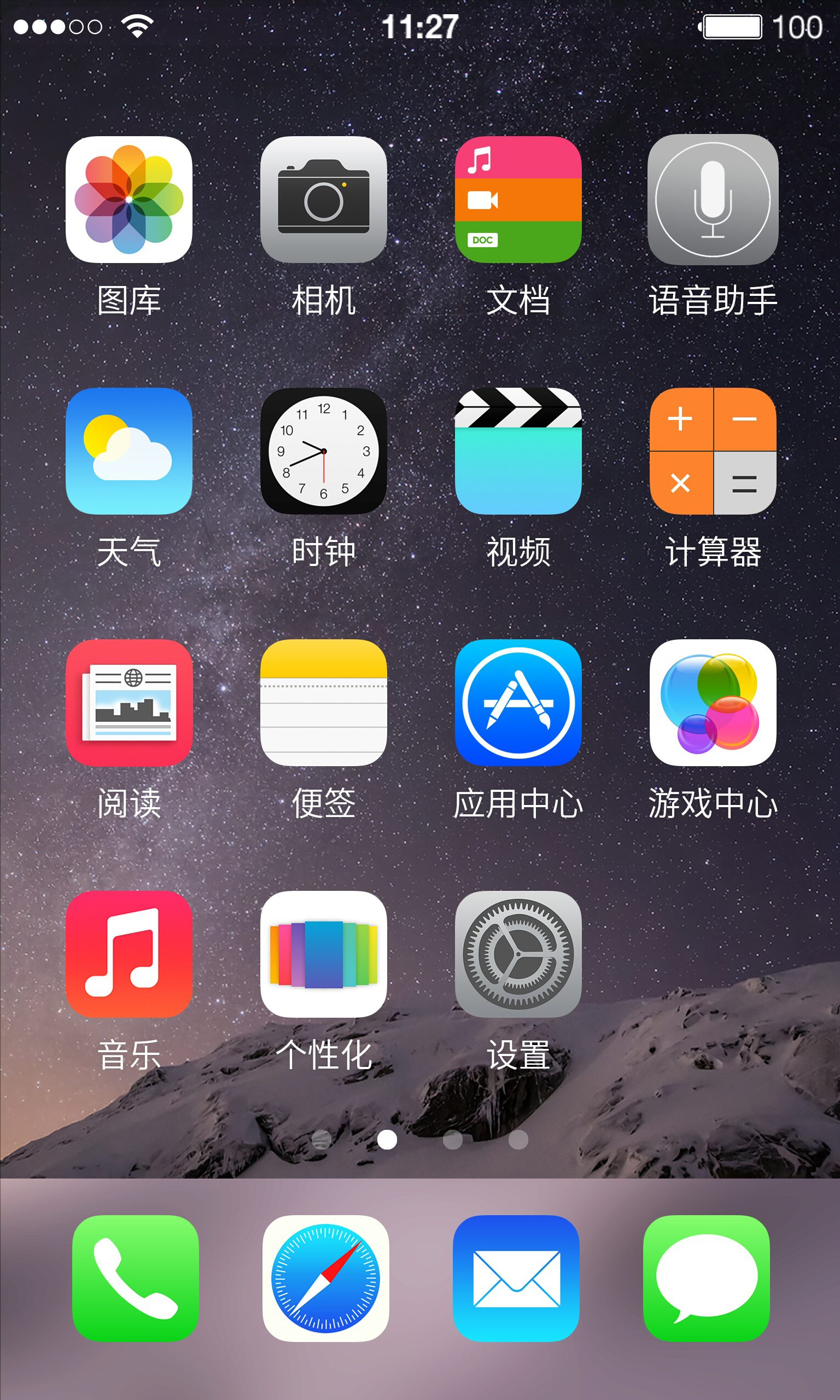Open the 图库 photo gallery app
This screenshot has height=1400, width=840.
(x=129, y=199)
